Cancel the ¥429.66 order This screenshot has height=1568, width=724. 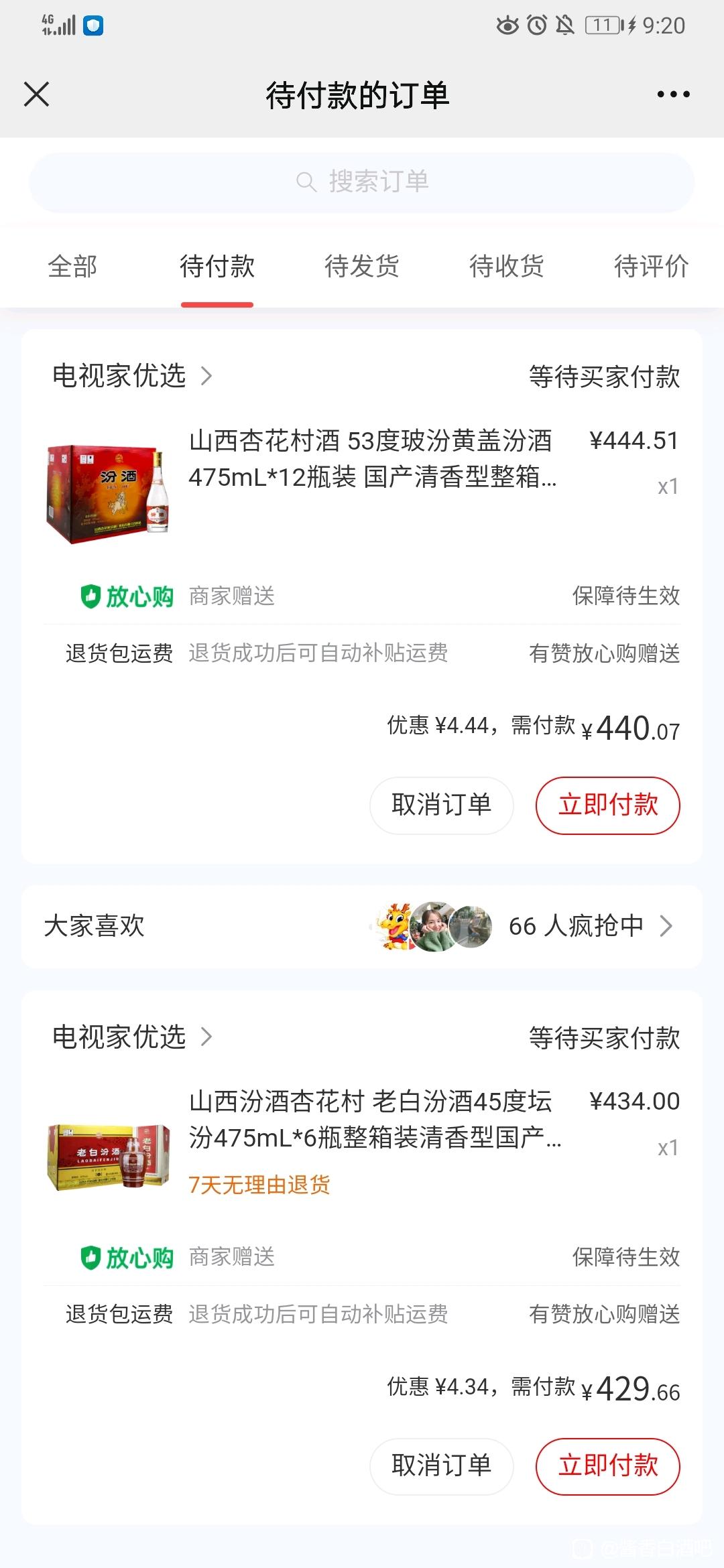coord(442,1466)
